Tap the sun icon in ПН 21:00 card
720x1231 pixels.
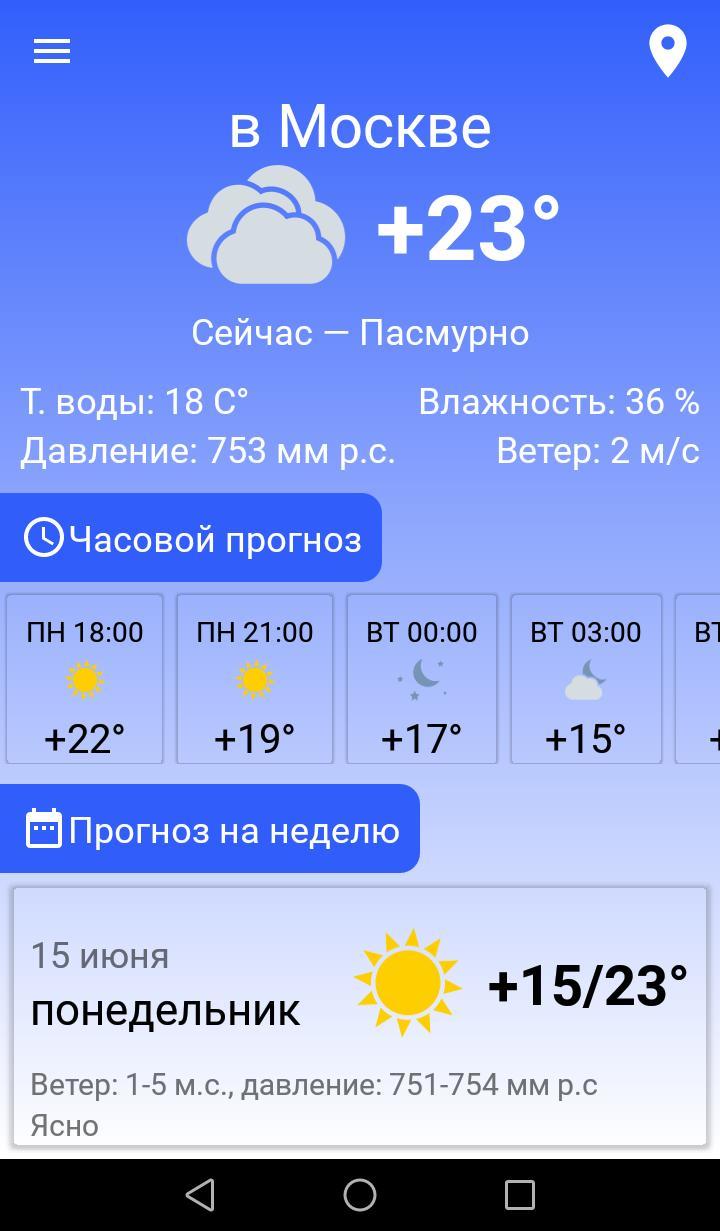254,678
